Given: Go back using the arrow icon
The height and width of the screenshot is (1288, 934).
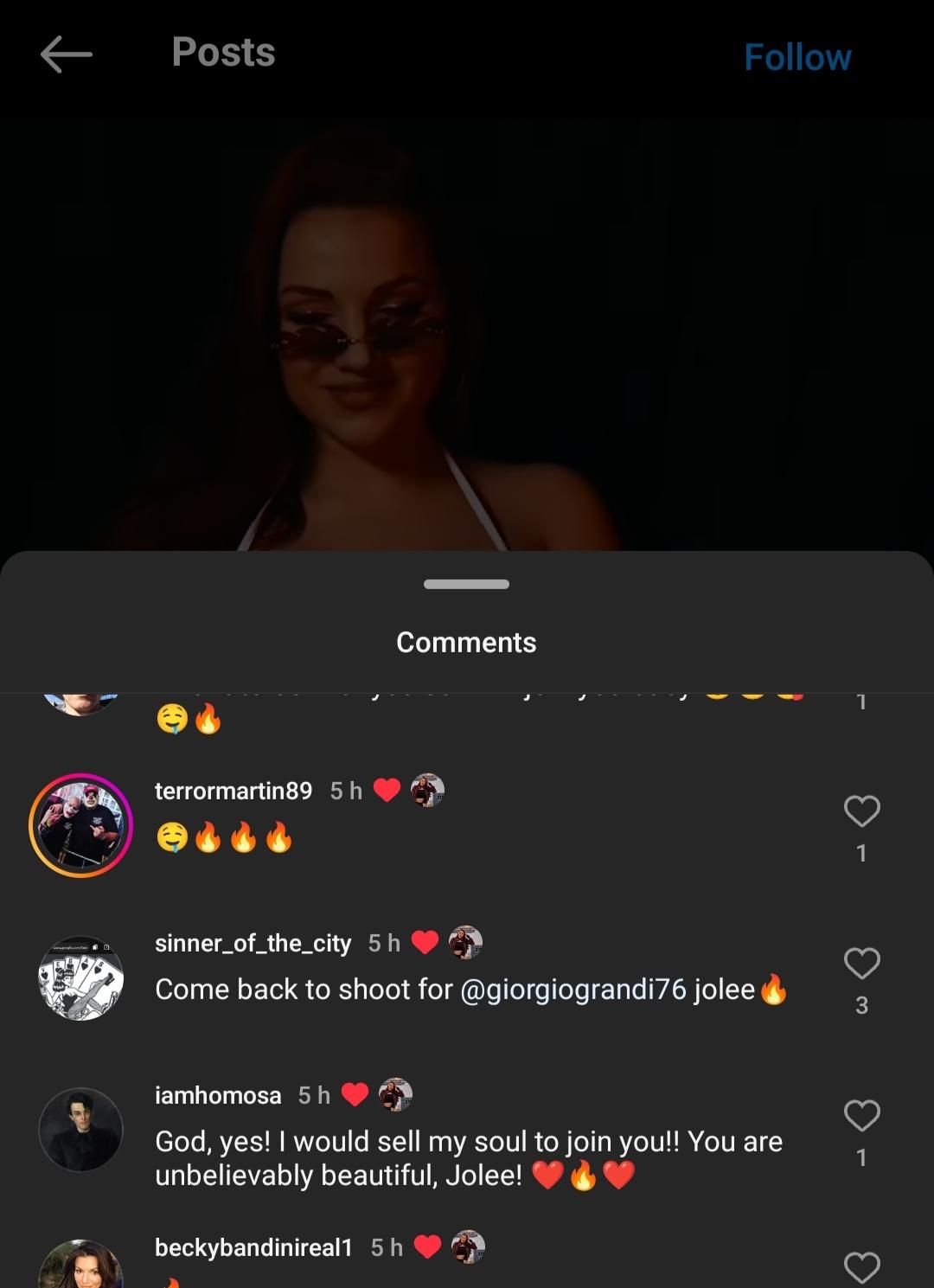Looking at the screenshot, I should coord(66,54).
